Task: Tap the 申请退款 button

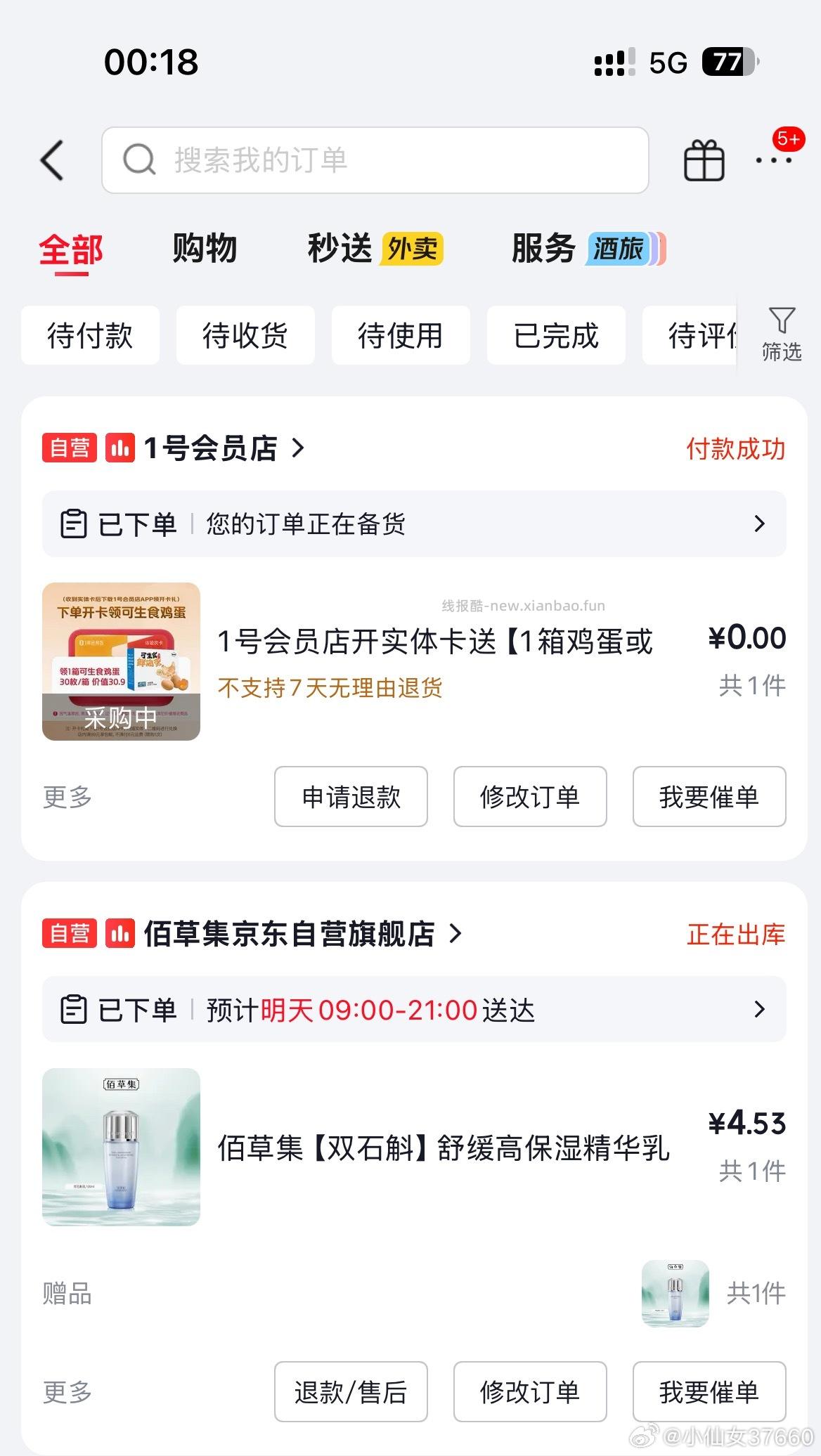Action: click(351, 798)
